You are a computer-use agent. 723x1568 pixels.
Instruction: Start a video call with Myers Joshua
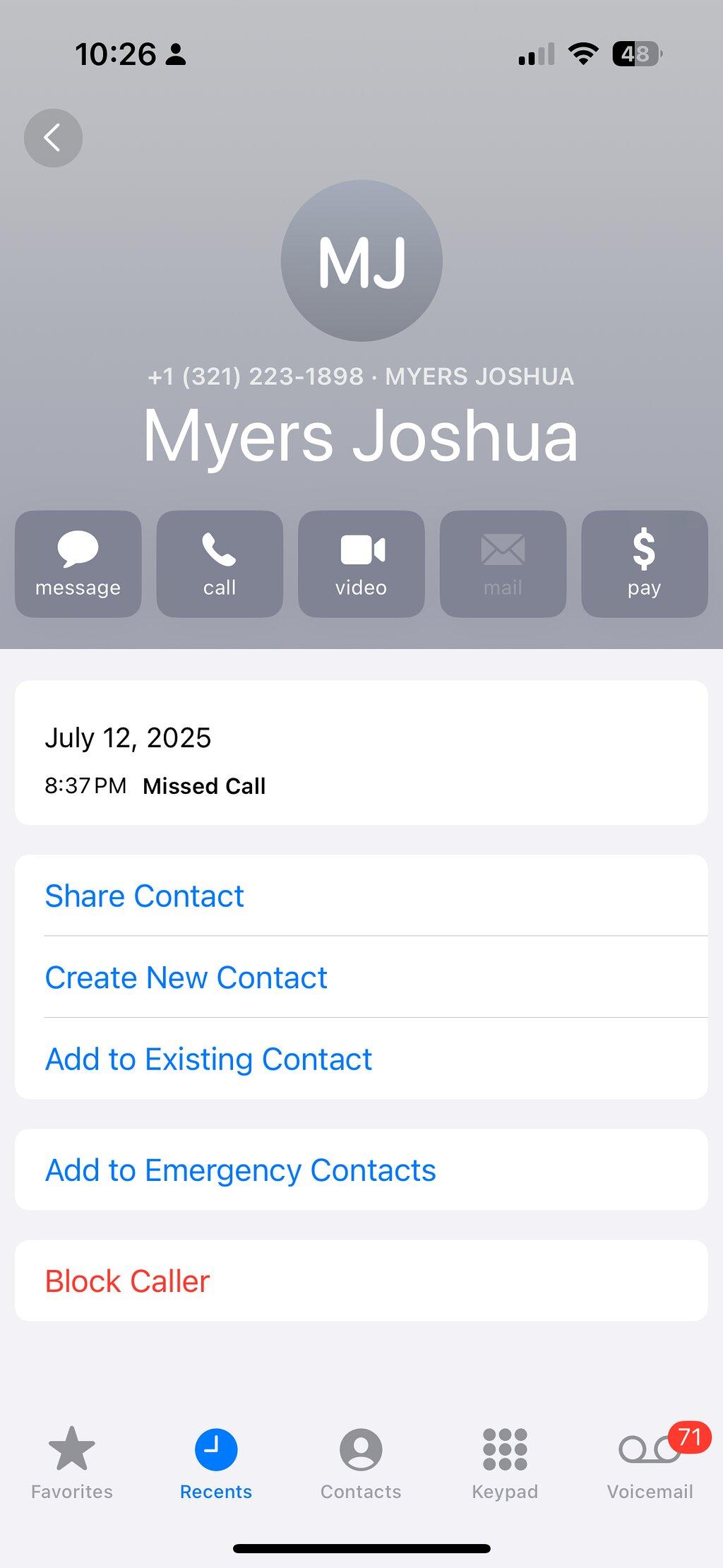pos(361,564)
